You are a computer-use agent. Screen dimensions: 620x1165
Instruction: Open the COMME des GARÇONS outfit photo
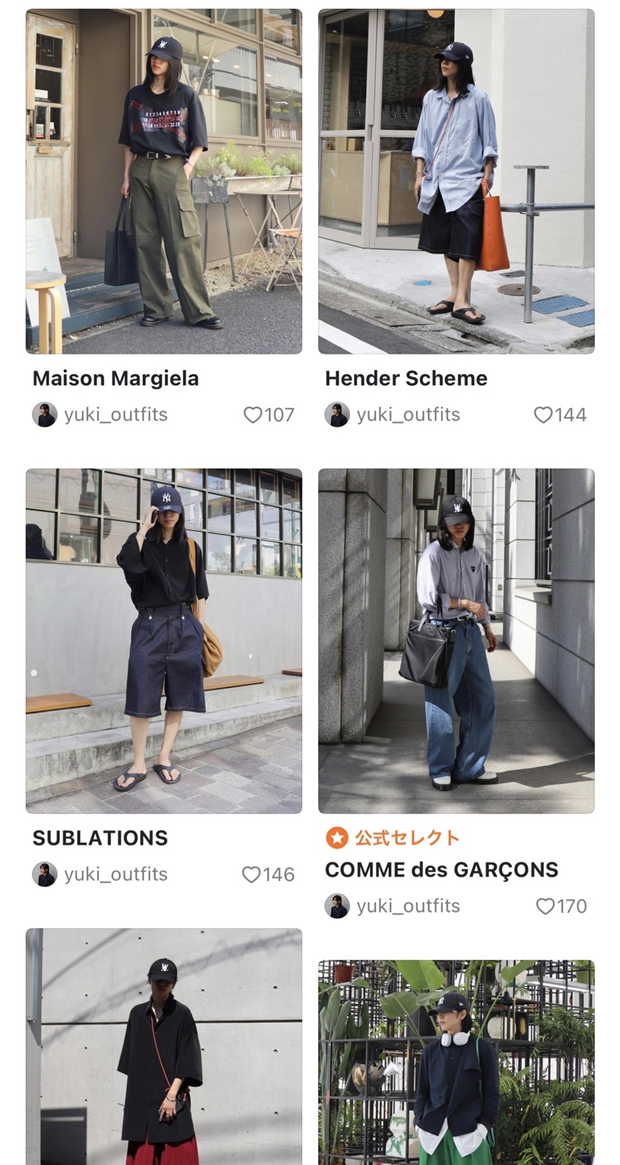(456, 640)
